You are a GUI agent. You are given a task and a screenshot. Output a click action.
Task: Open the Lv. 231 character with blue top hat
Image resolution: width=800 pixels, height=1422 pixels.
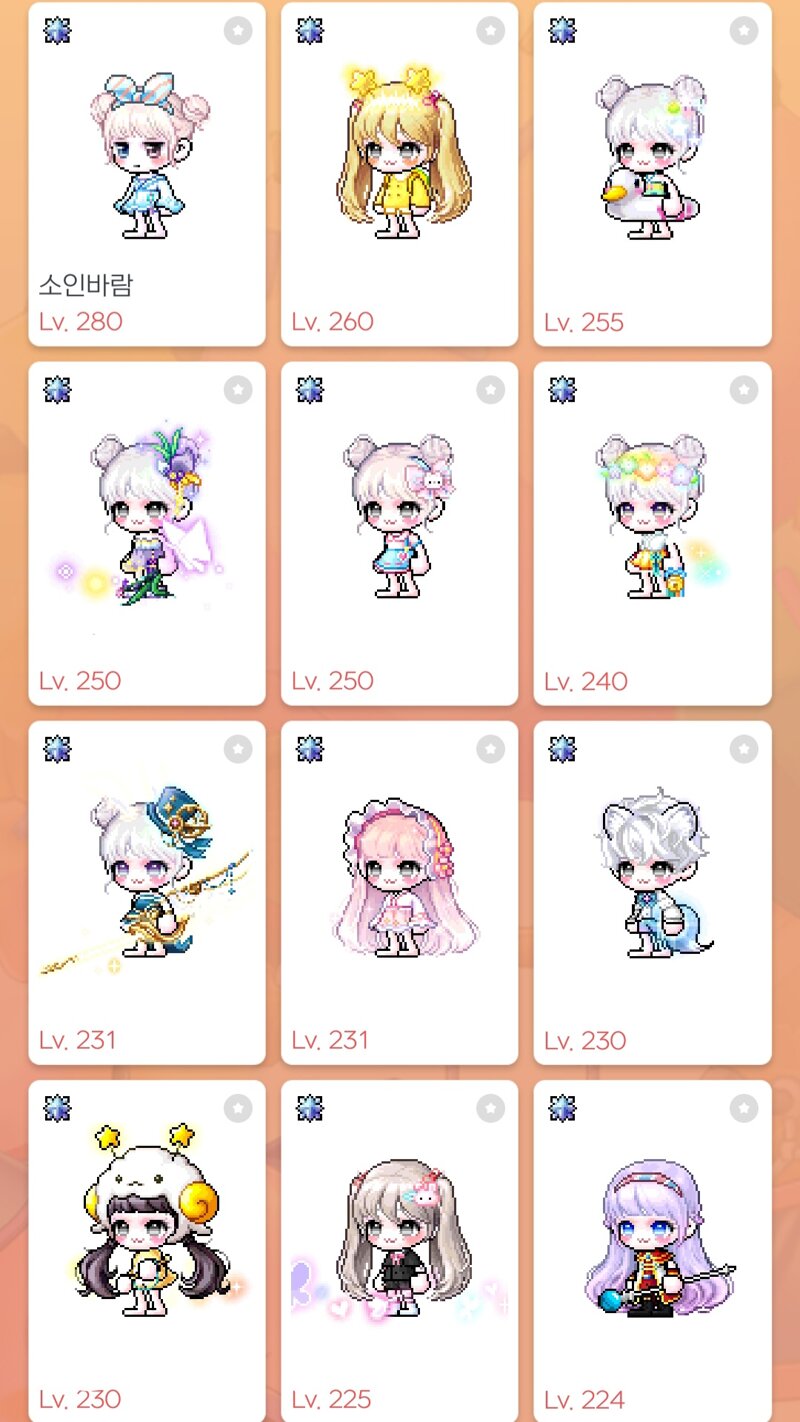click(x=147, y=892)
